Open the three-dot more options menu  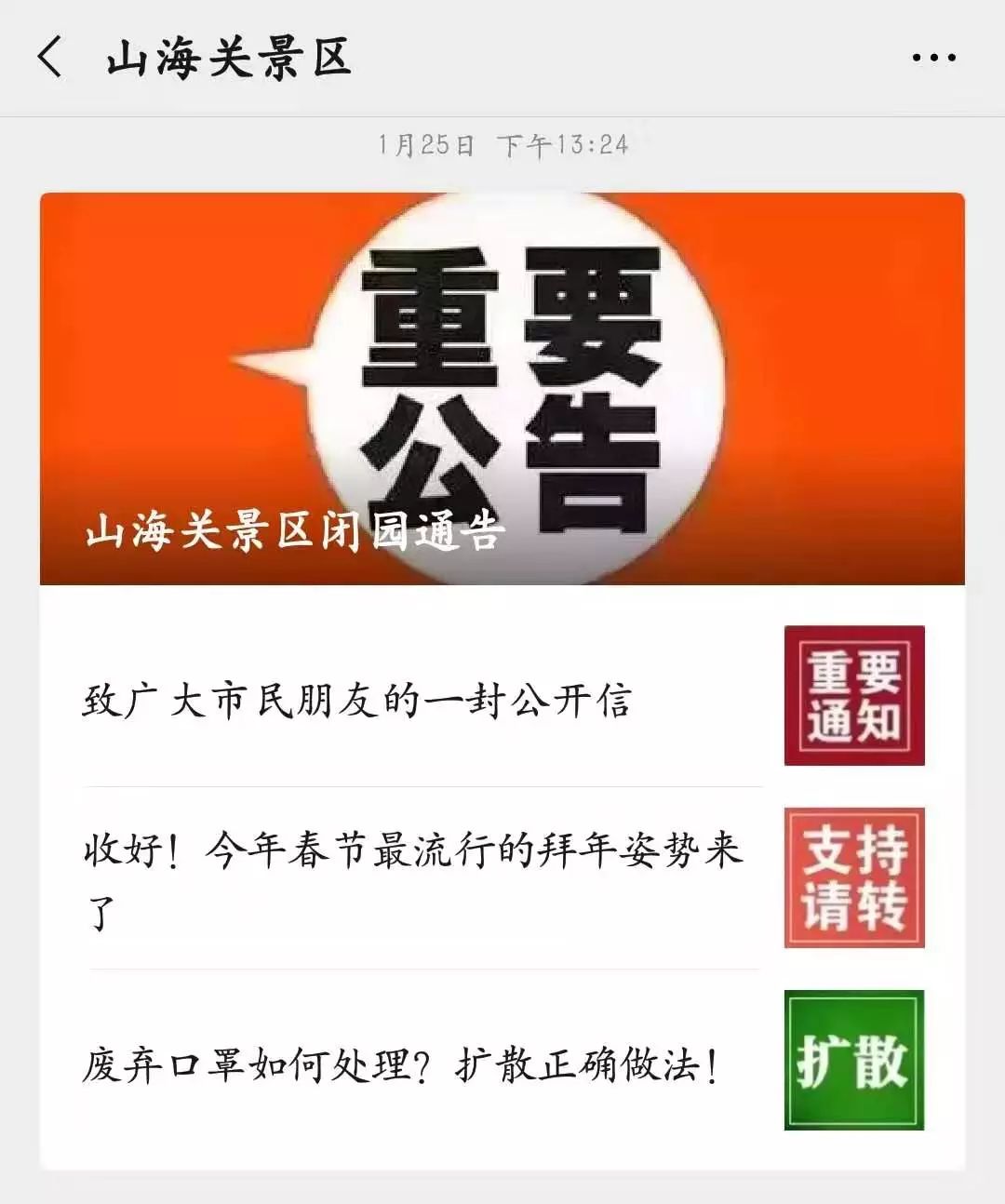tap(933, 58)
